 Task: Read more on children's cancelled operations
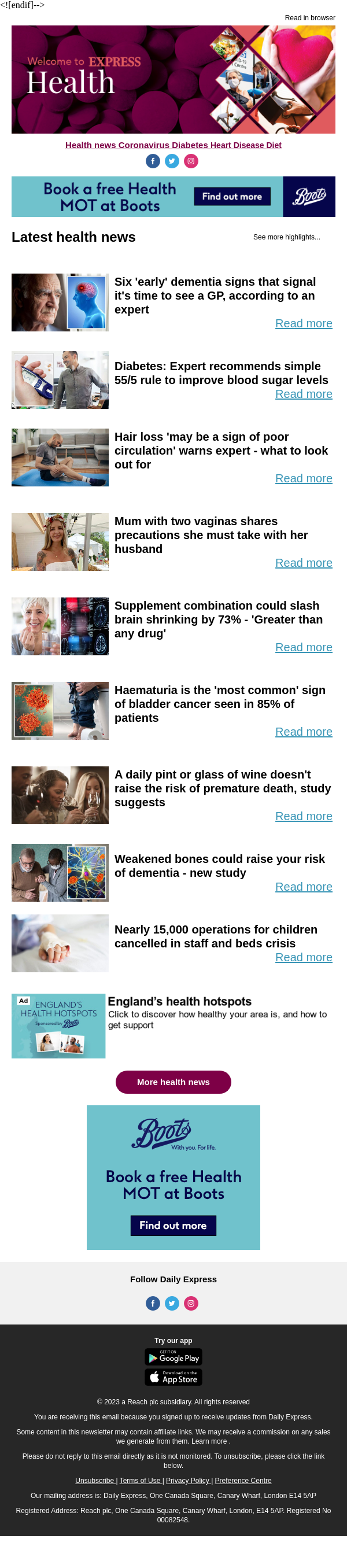[303, 957]
